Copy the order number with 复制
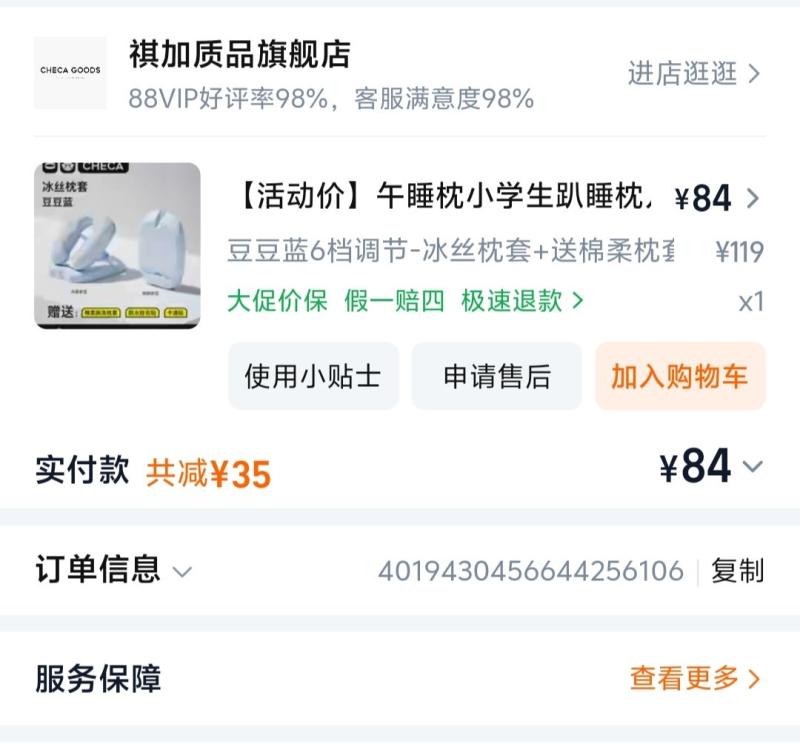This screenshot has height=756, width=800. pos(738,571)
